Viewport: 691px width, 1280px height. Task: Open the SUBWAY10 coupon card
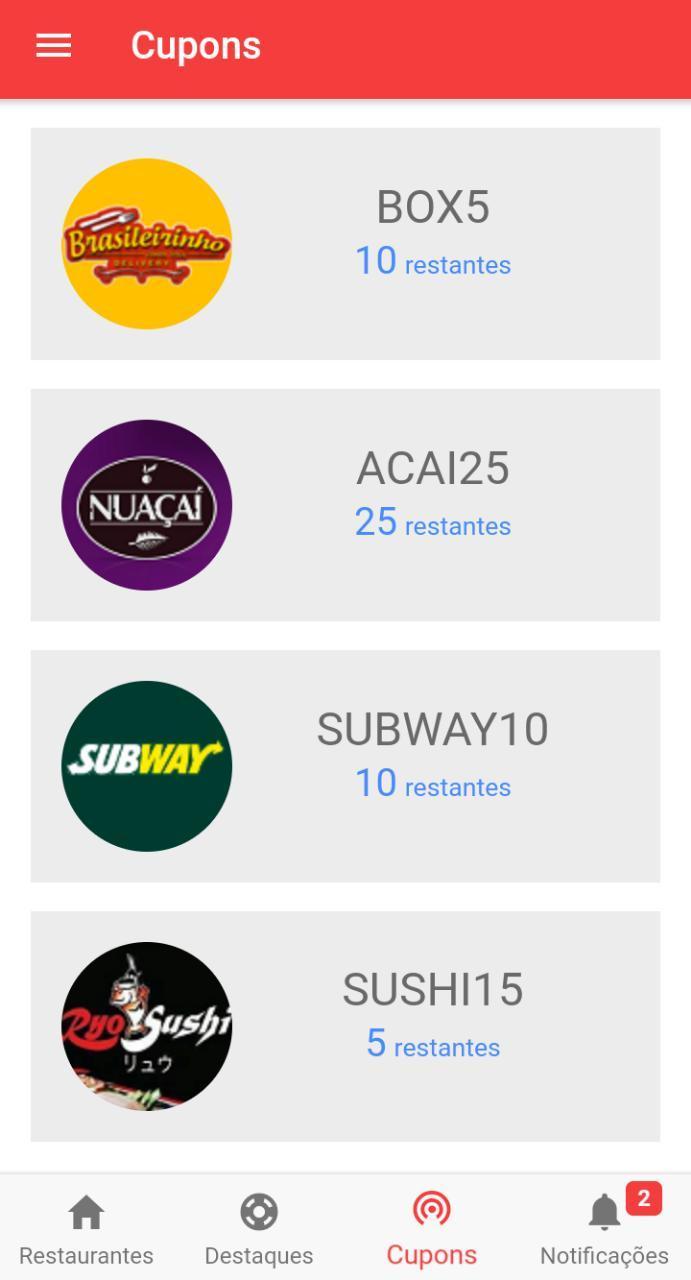pyautogui.click(x=345, y=766)
